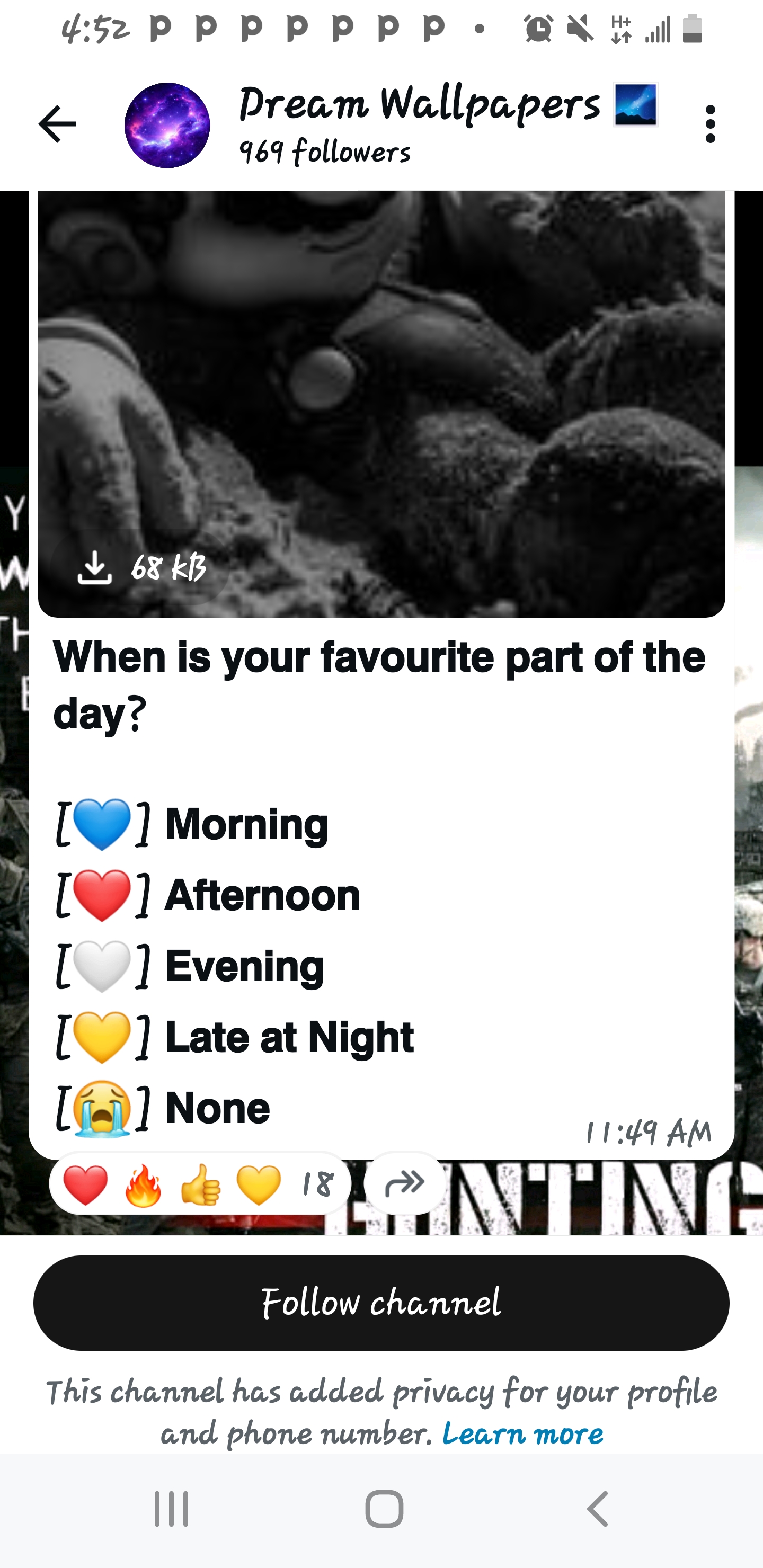Screen dimensions: 763x1568
Task: Forward the poll message
Action: coord(405,1183)
